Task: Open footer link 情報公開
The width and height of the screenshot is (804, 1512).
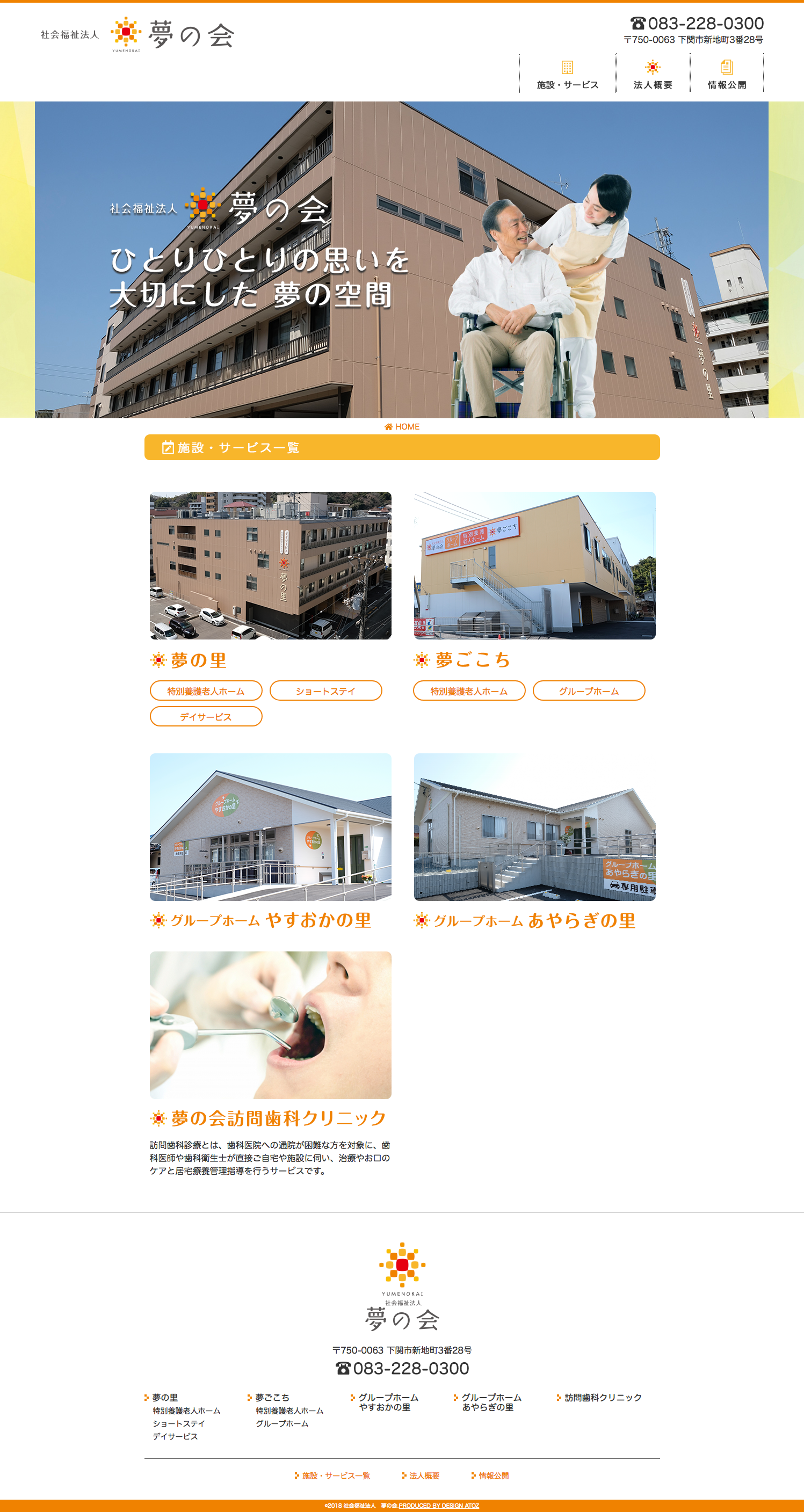Action: click(494, 1475)
